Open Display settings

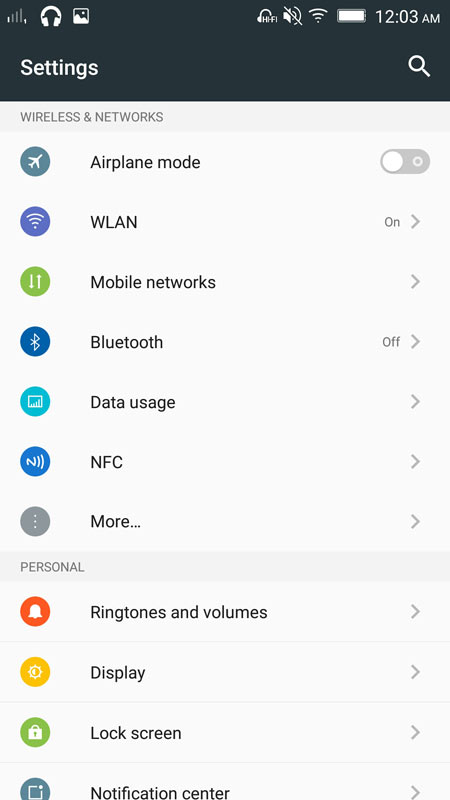(x=225, y=672)
